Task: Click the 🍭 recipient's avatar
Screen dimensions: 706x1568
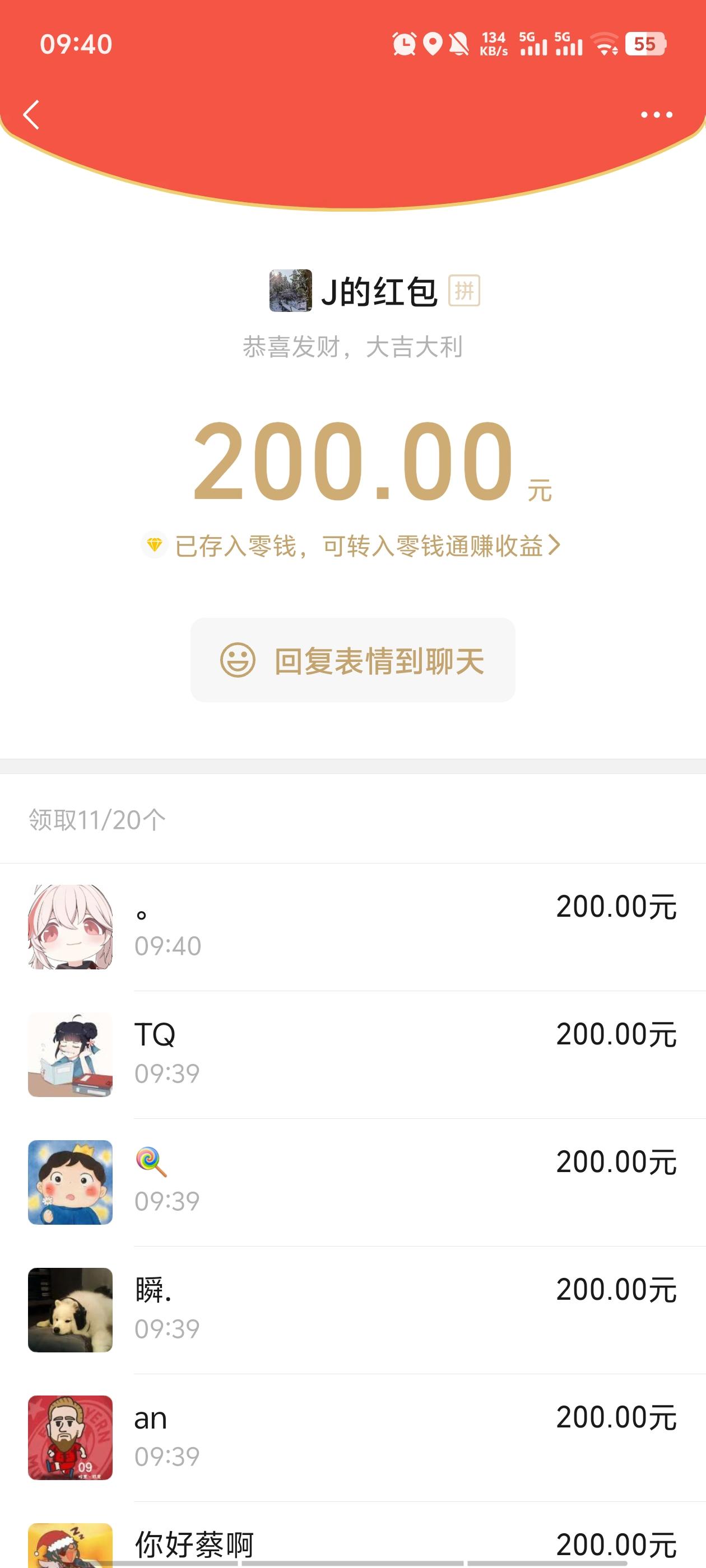Action: (71, 1183)
